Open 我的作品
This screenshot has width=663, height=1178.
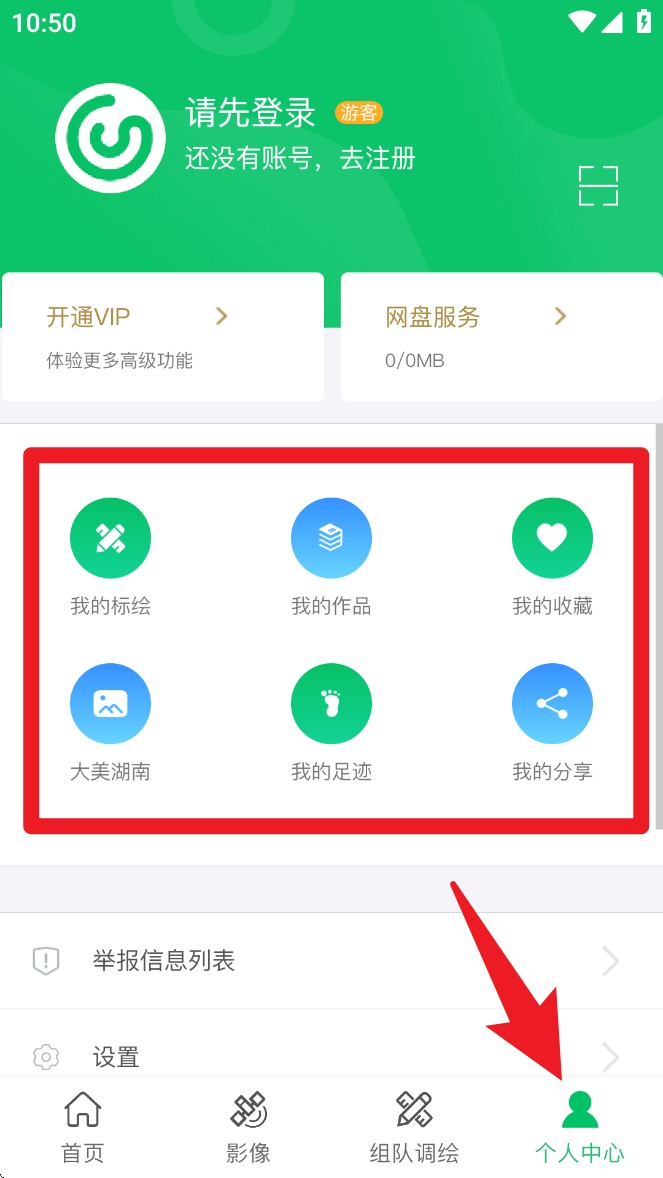pyautogui.click(x=331, y=556)
